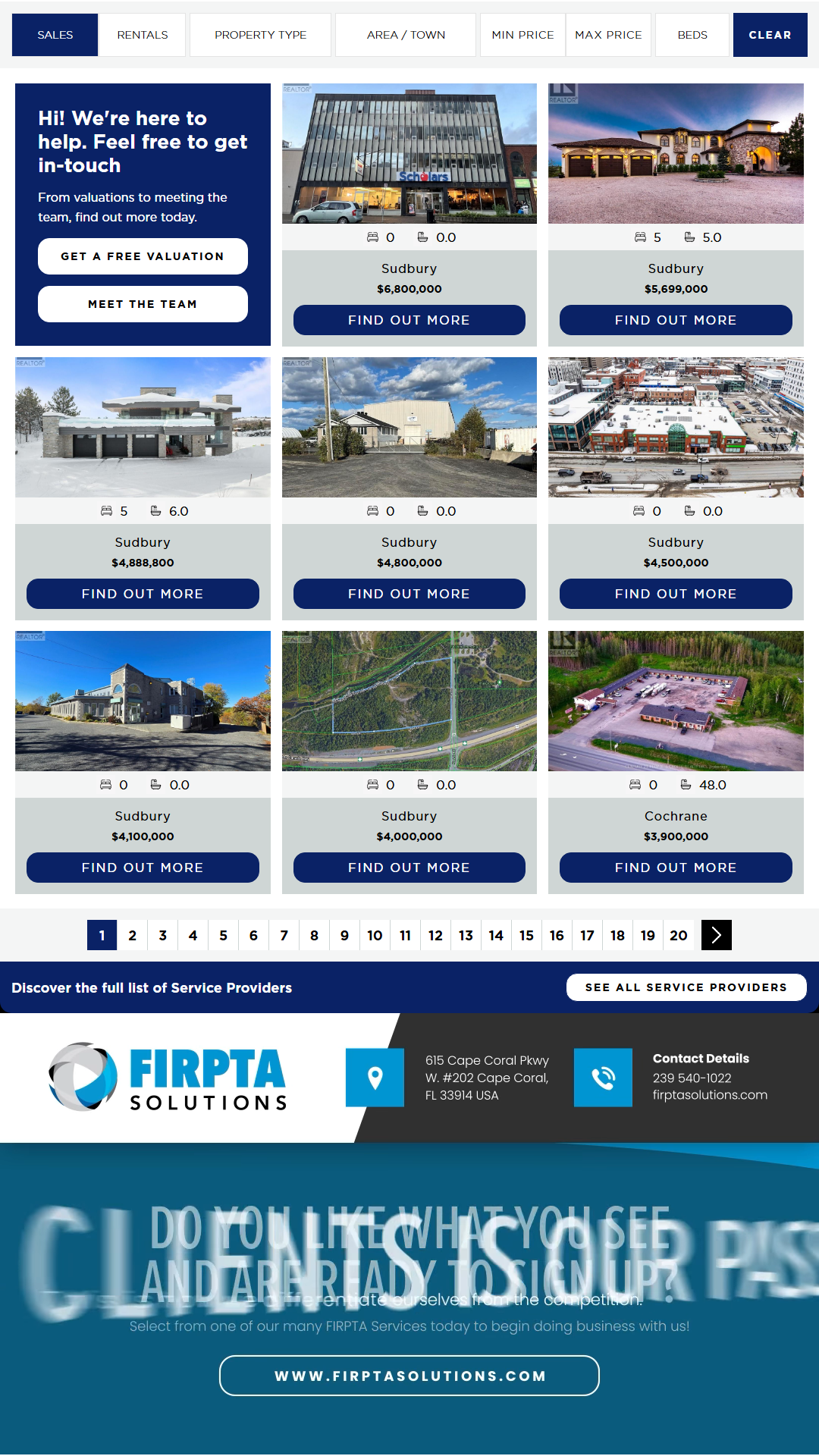Find out more about Cochrane $3,900,000 property
The width and height of the screenshot is (819, 1456).
(676, 868)
